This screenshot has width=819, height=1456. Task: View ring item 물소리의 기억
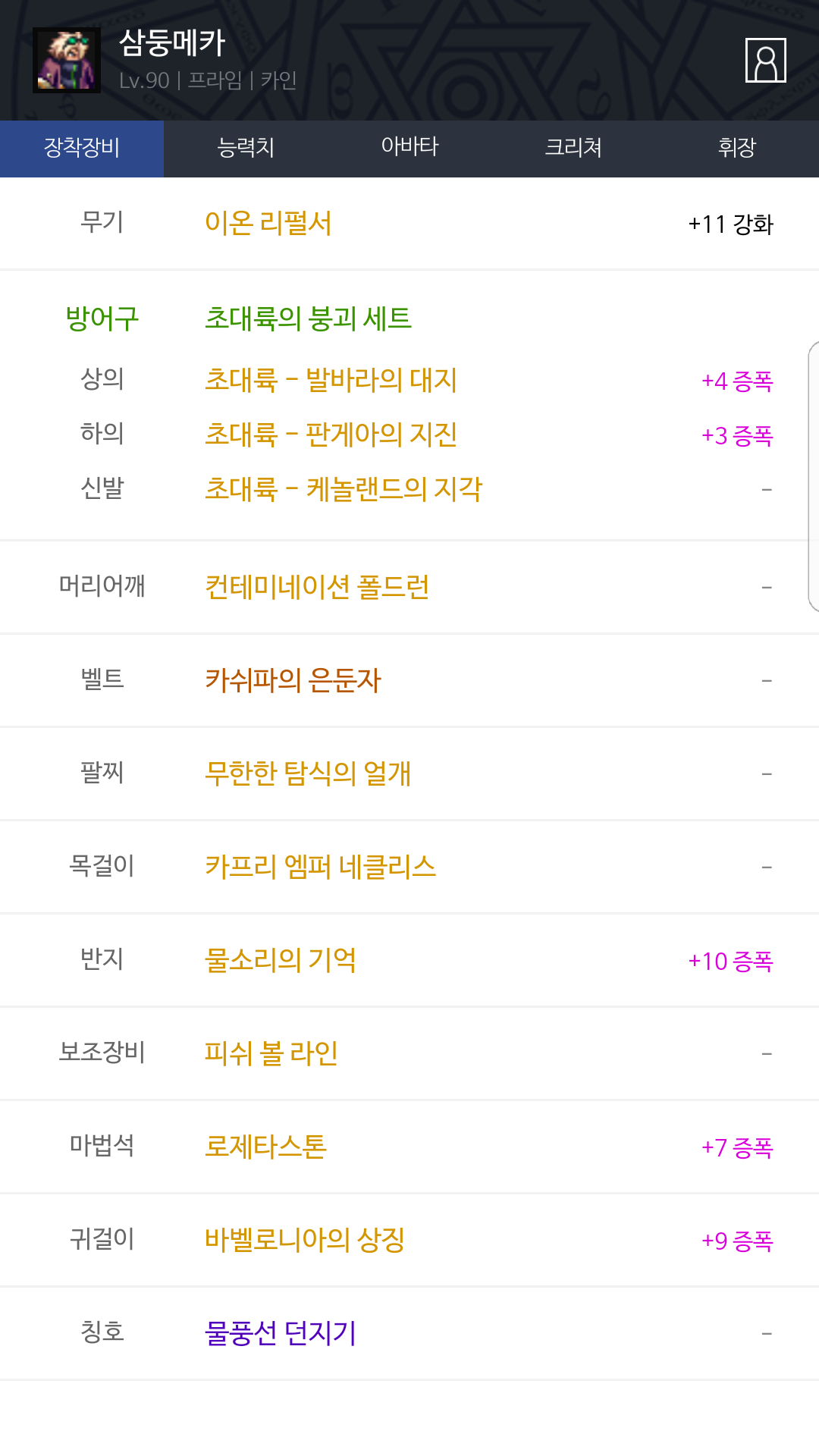[x=281, y=960]
